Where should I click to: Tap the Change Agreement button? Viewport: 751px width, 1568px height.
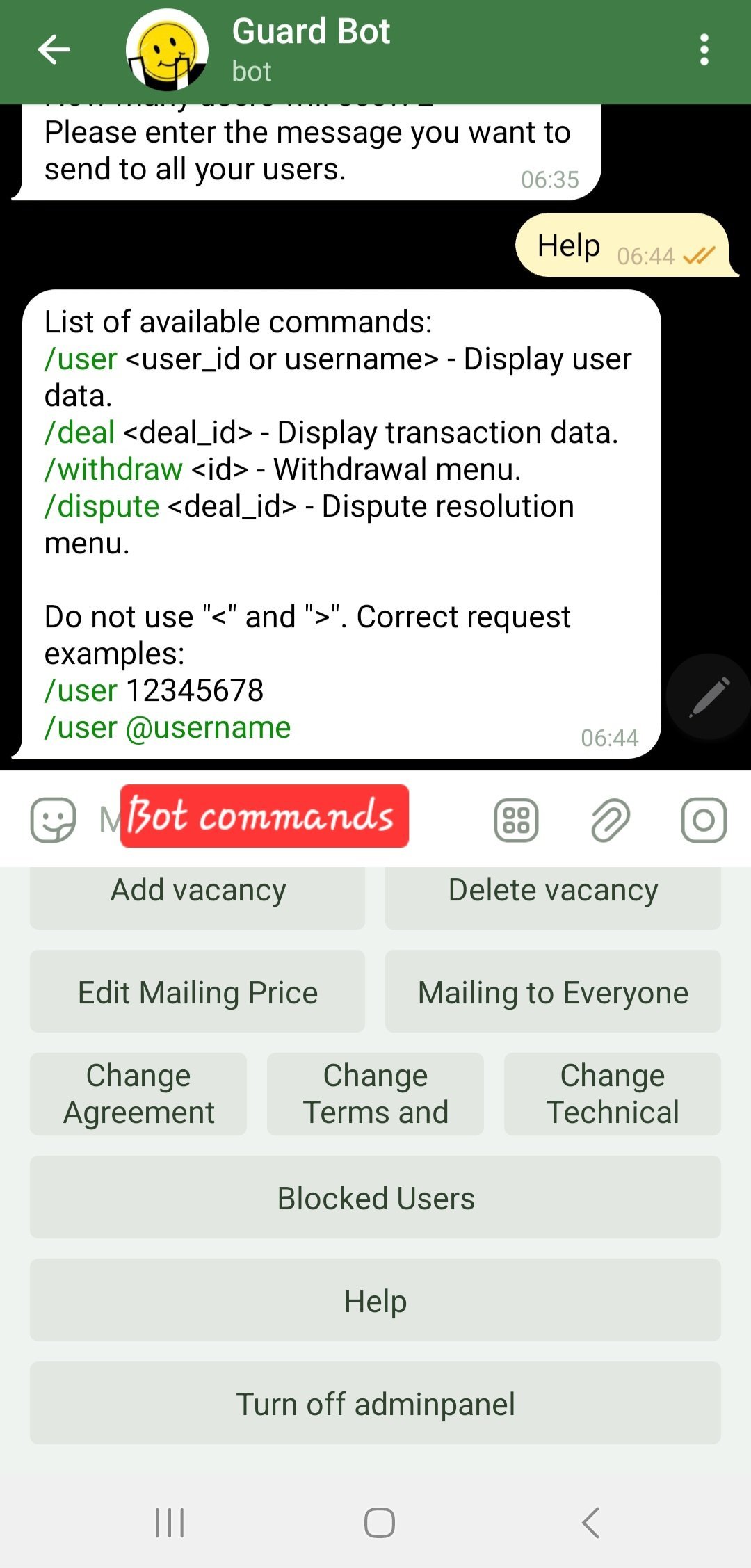coord(138,1094)
